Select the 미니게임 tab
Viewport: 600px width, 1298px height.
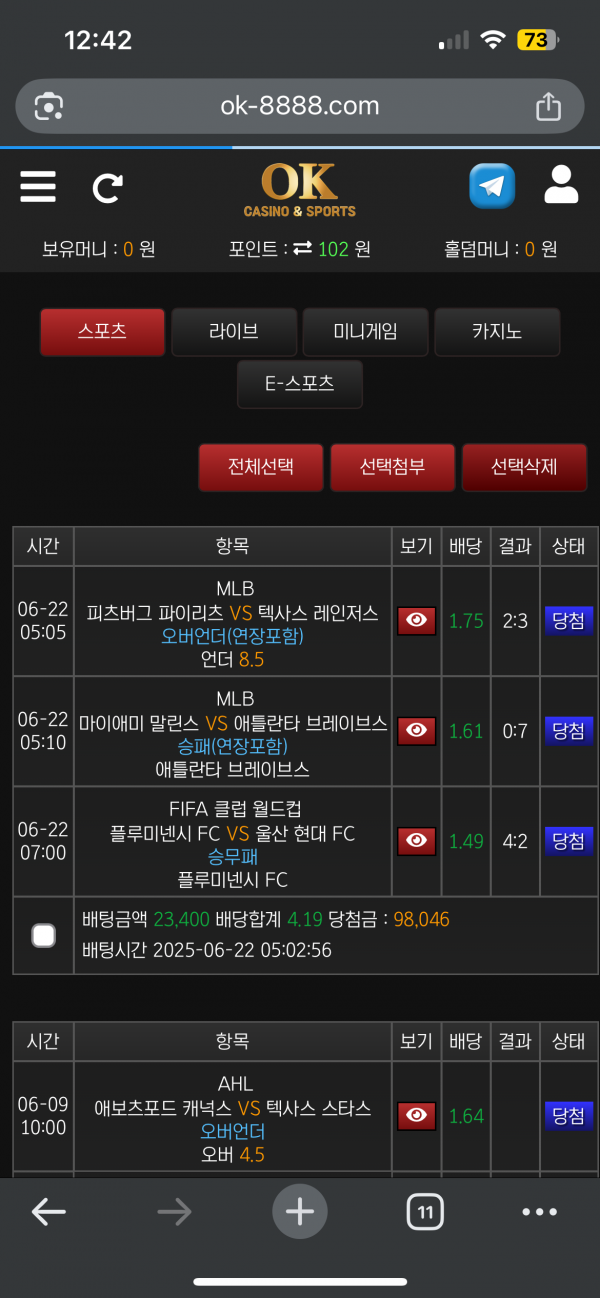pos(365,332)
